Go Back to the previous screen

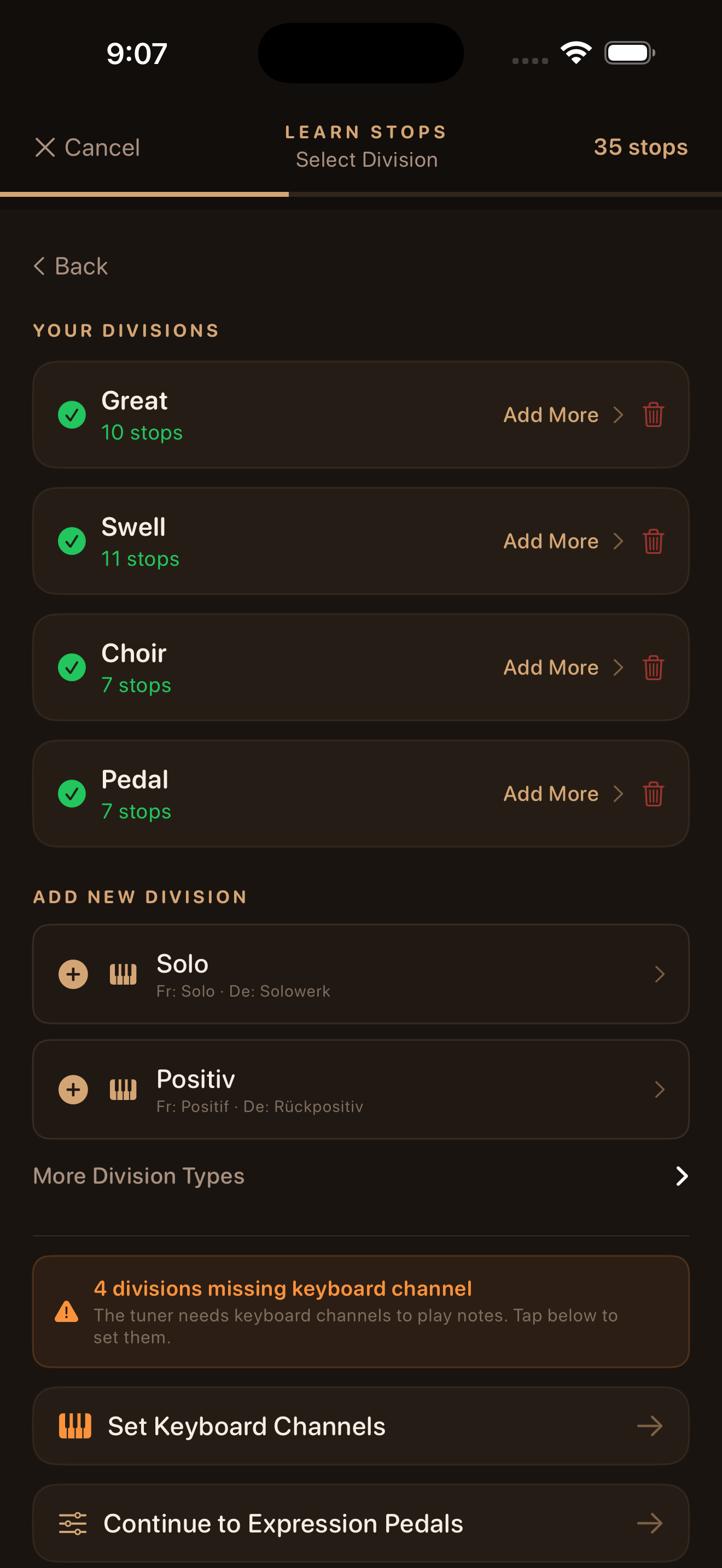click(x=70, y=266)
